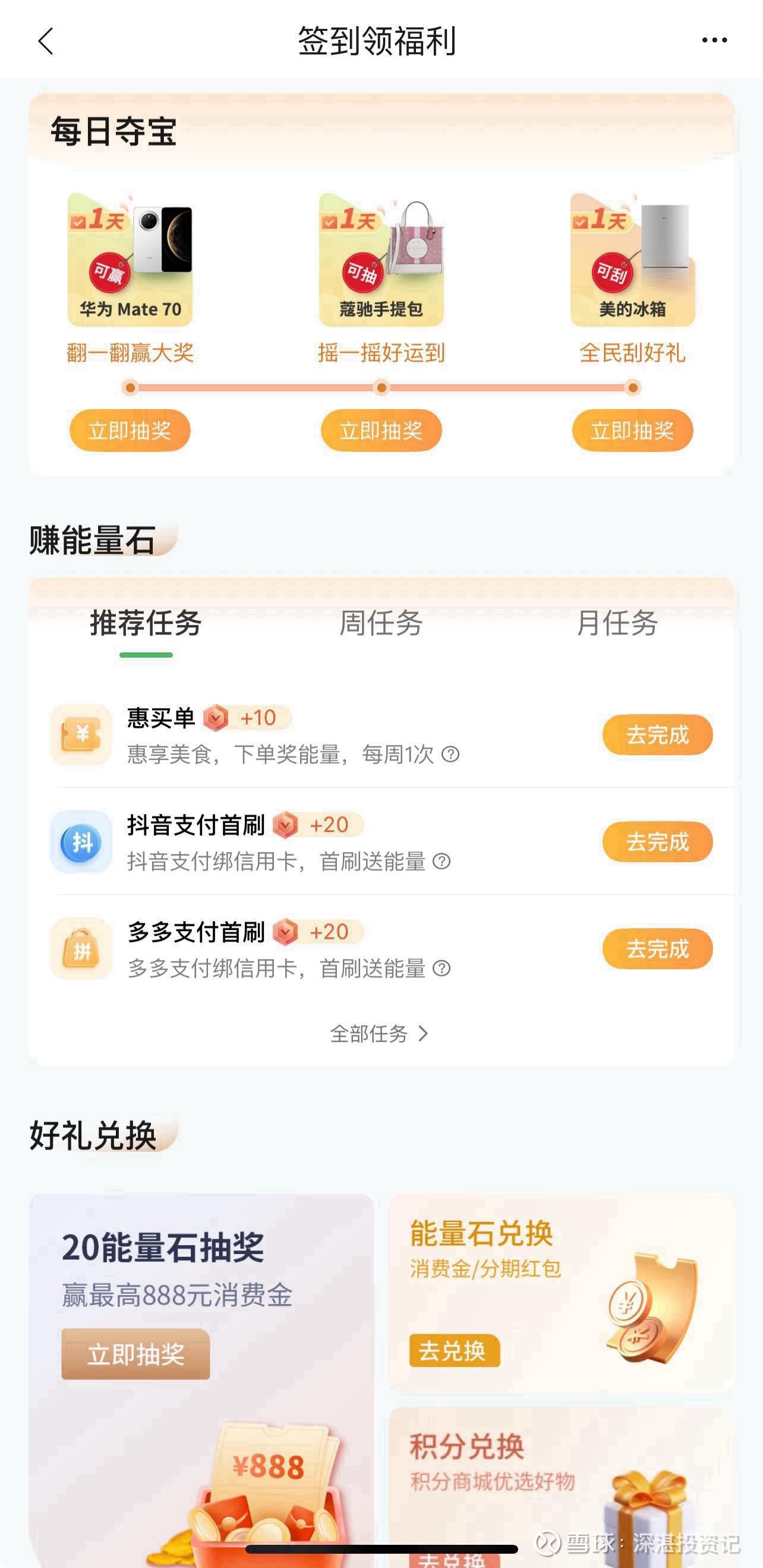The width and height of the screenshot is (763, 1568).
Task: Select the Douyin (抖音) task icon
Action: point(82,842)
